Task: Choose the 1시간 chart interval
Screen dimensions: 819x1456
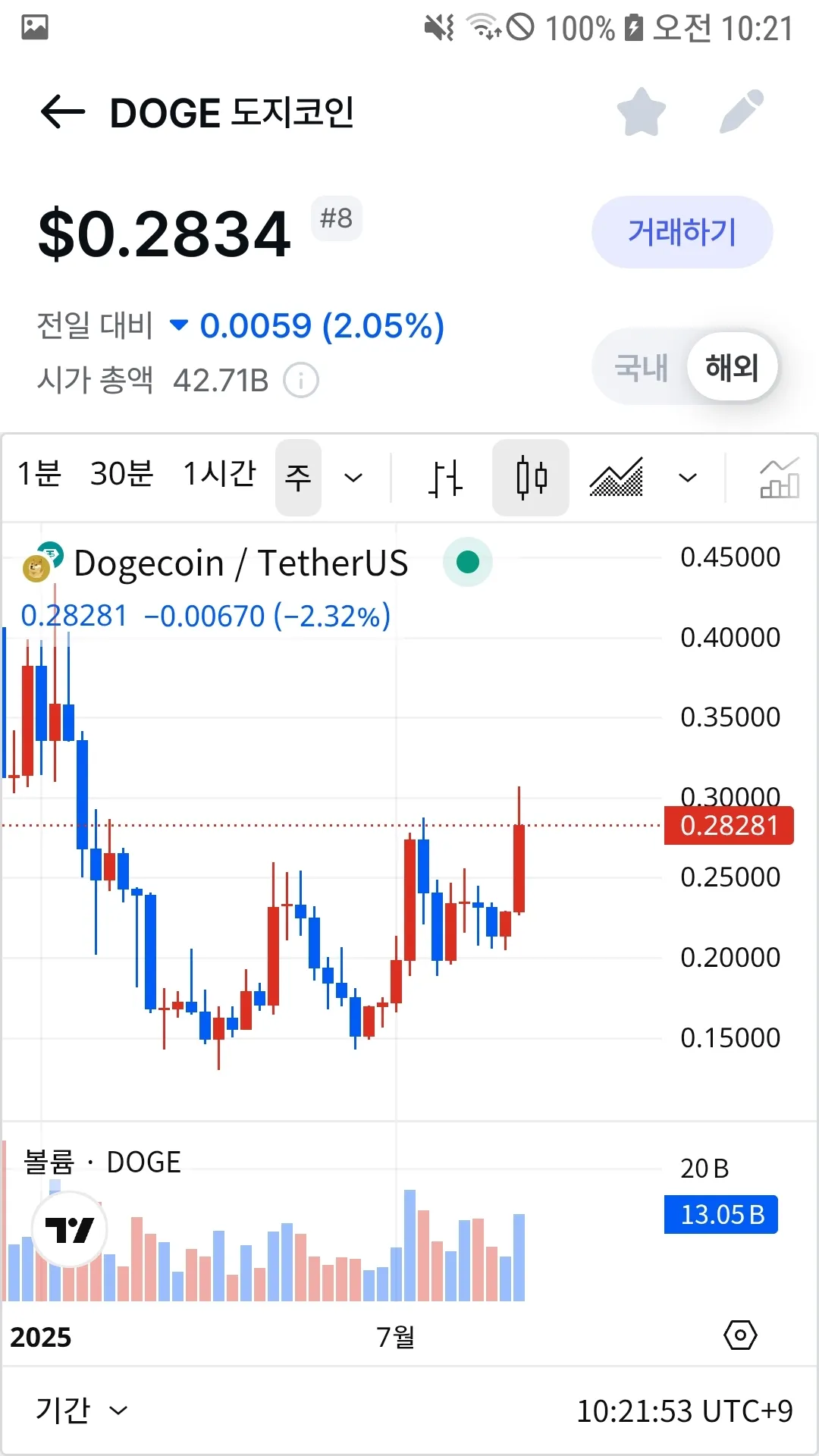Action: click(x=220, y=475)
